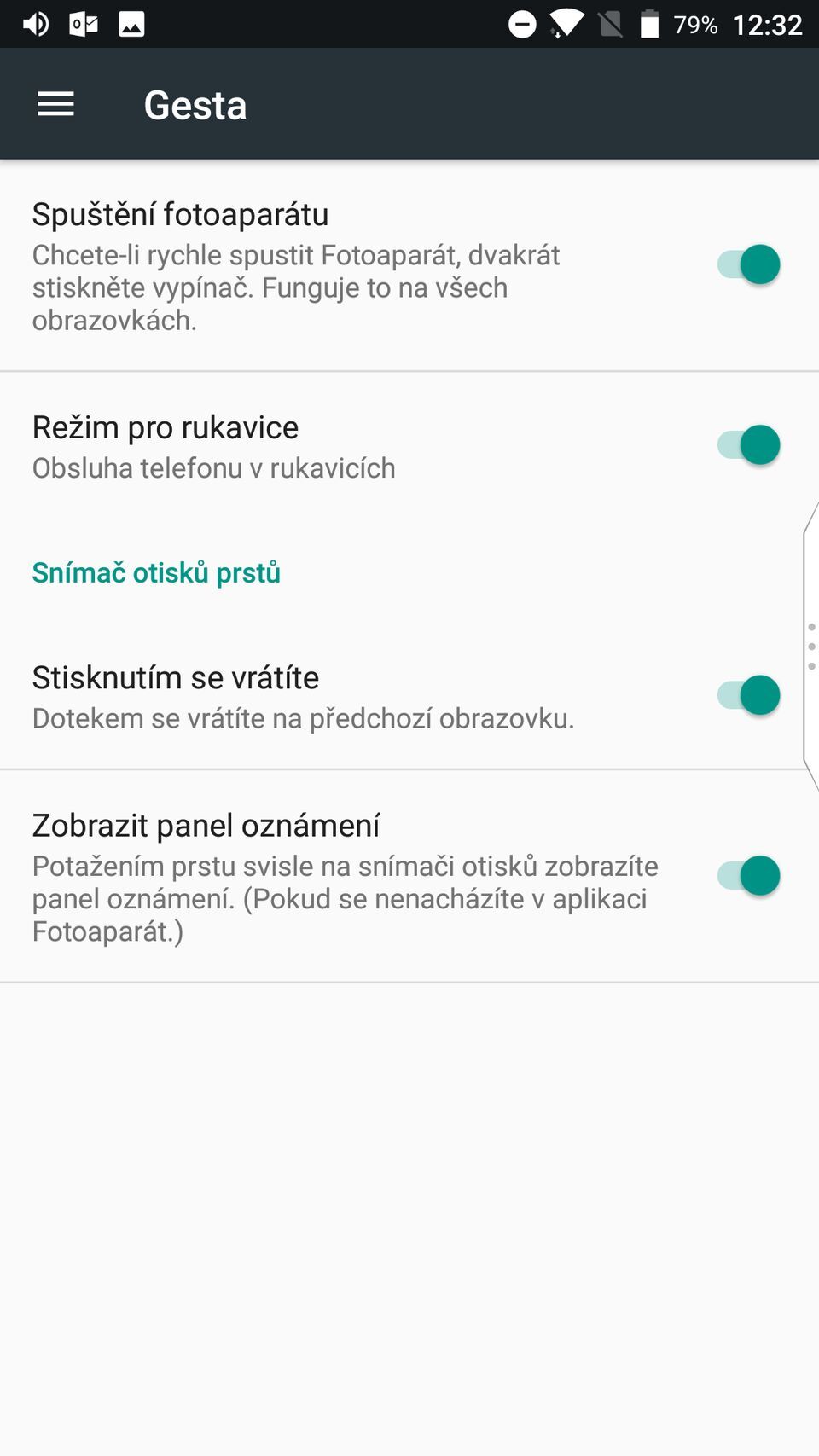This screenshot has width=819, height=1456.
Task: Open the navigation drawer menu
Action: pyautogui.click(x=55, y=103)
